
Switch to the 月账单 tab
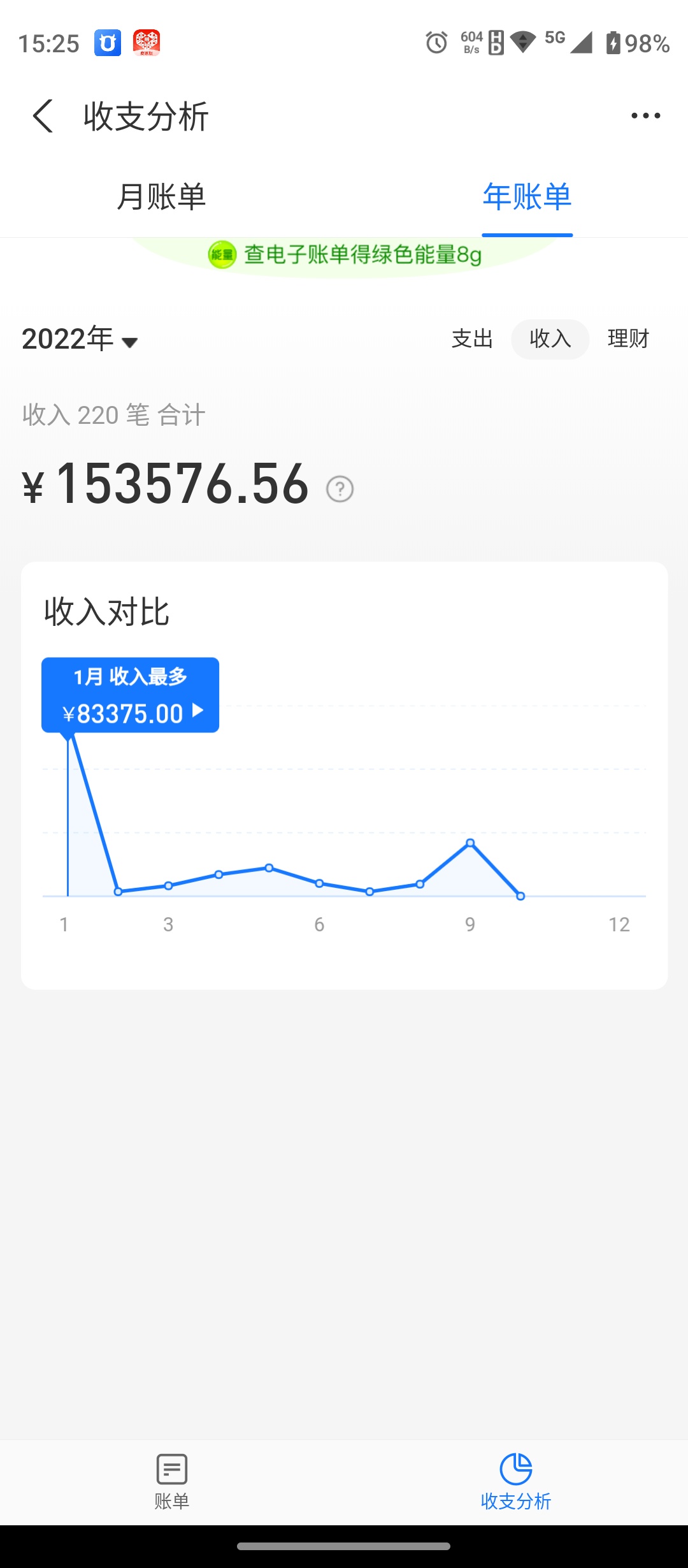pyautogui.click(x=162, y=196)
